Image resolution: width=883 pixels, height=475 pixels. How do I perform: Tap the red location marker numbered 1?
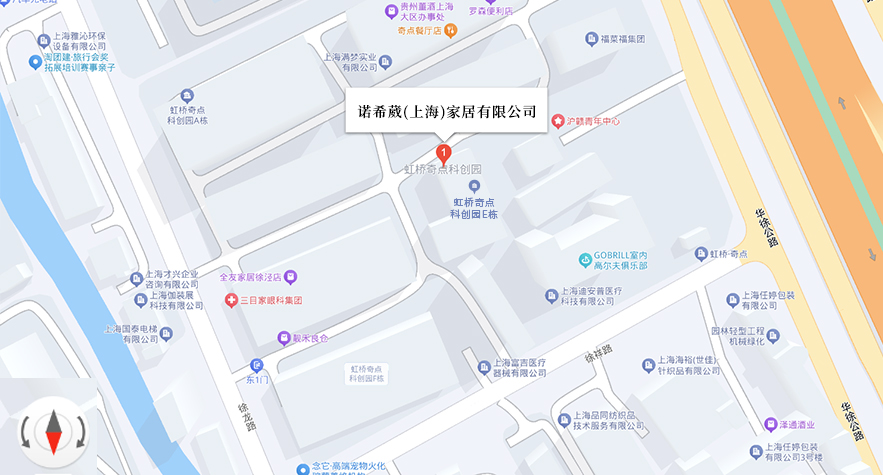click(443, 155)
